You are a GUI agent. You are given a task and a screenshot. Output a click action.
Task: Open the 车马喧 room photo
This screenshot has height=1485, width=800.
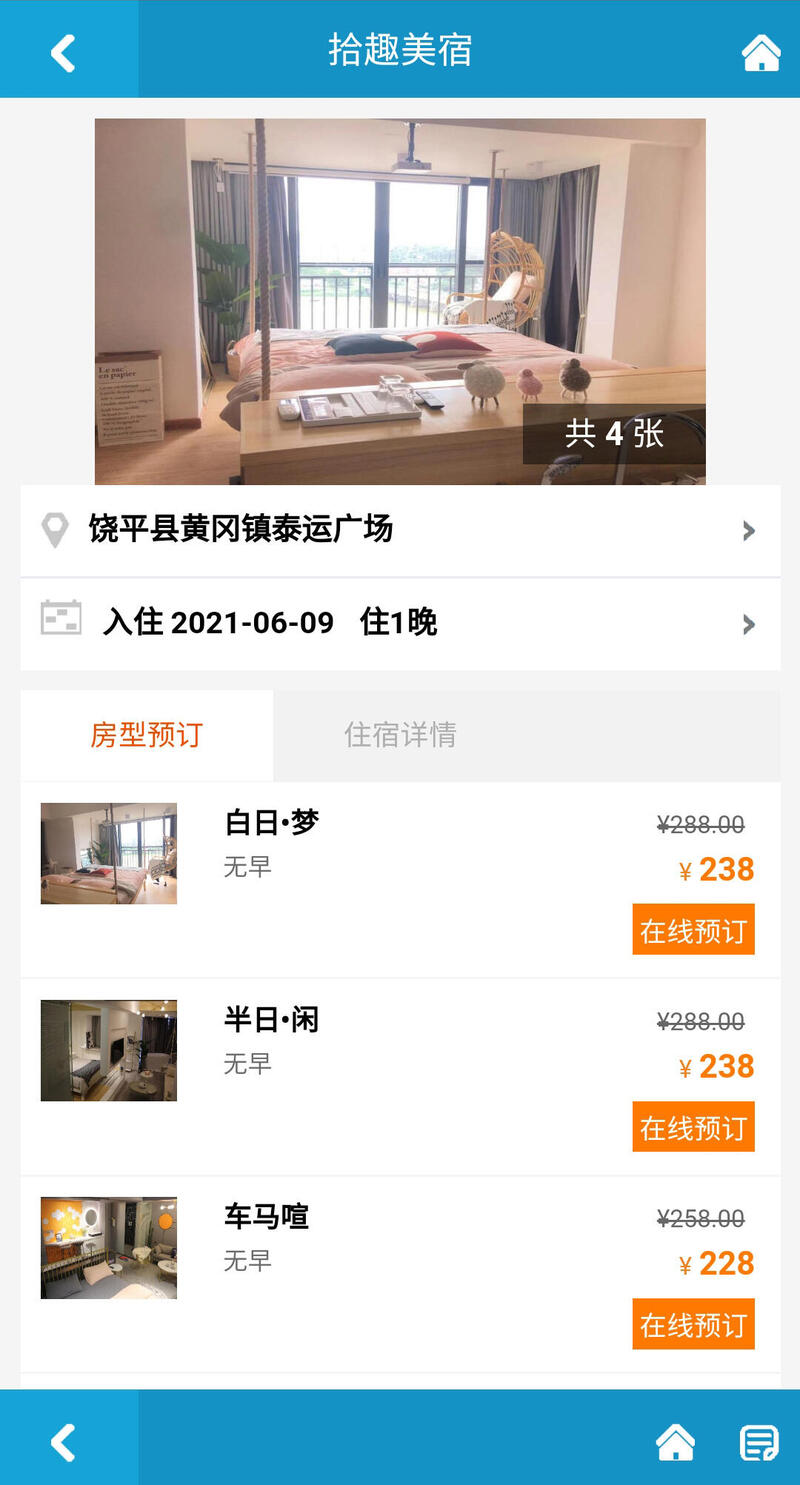point(109,1248)
